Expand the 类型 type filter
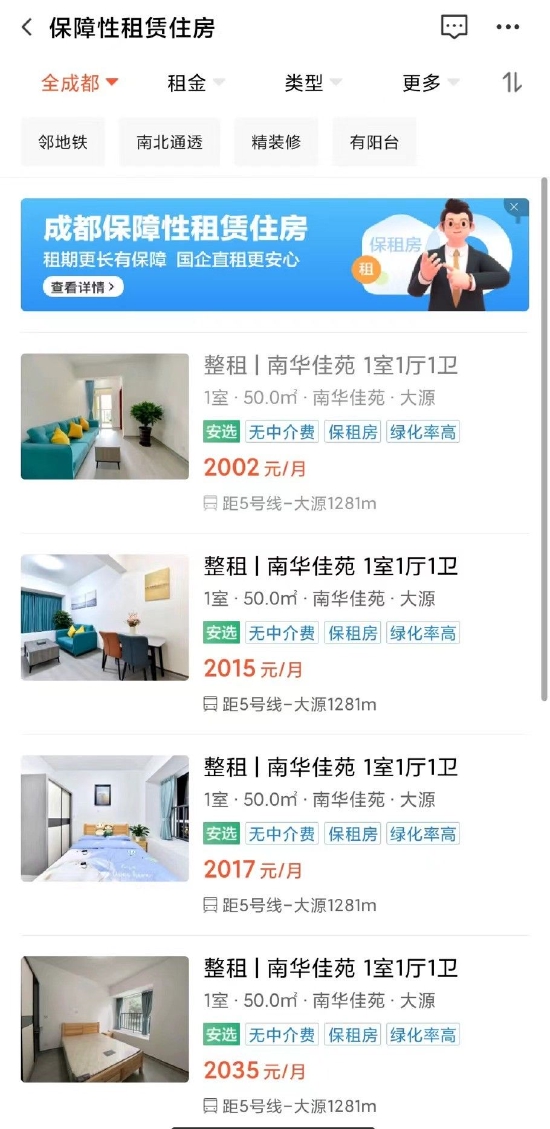Image resolution: width=550 pixels, height=1129 pixels. click(312, 83)
